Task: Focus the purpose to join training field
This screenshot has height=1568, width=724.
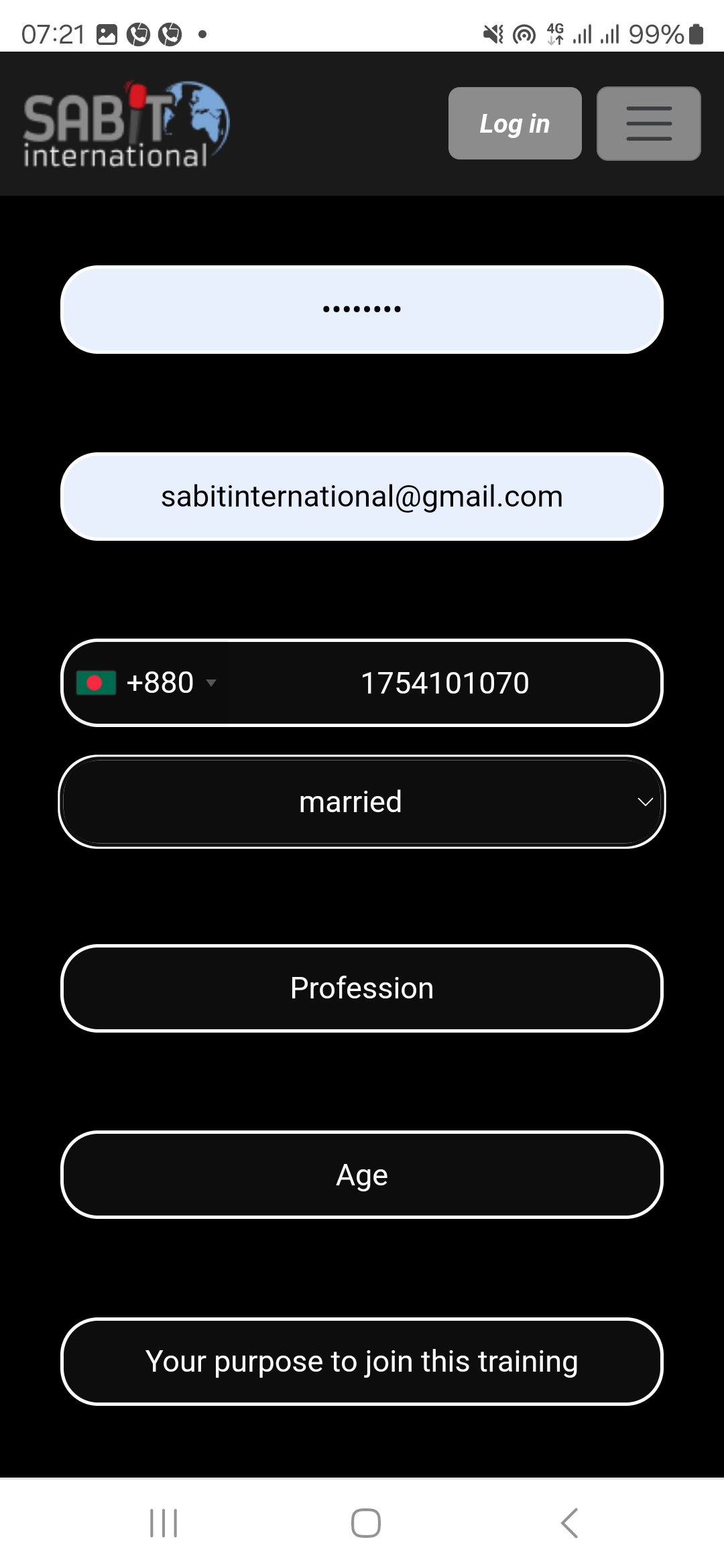Action: (x=362, y=1362)
